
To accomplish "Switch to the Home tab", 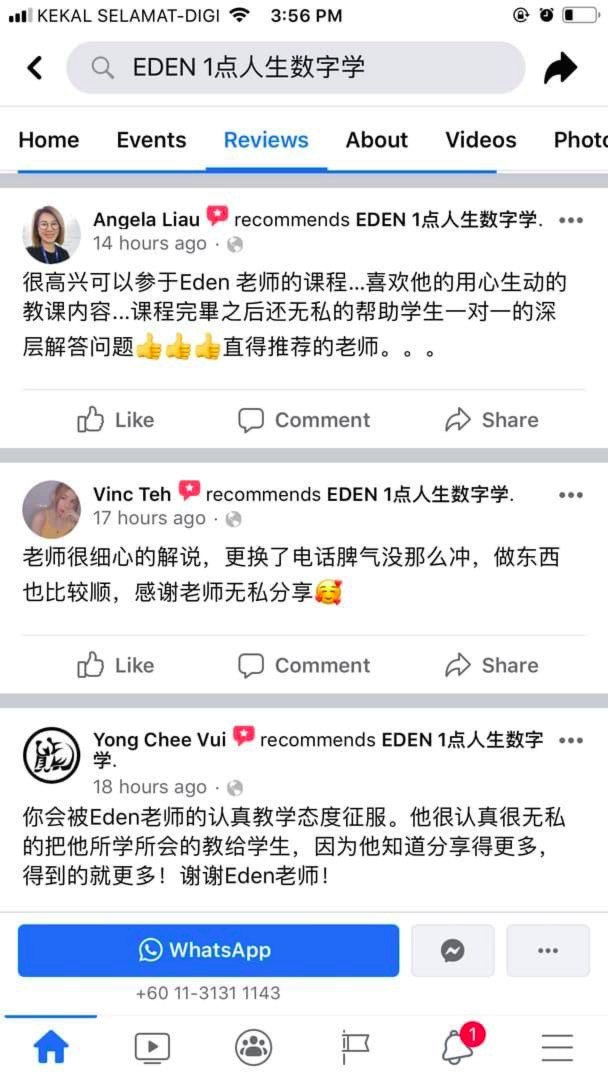I will click(x=49, y=140).
